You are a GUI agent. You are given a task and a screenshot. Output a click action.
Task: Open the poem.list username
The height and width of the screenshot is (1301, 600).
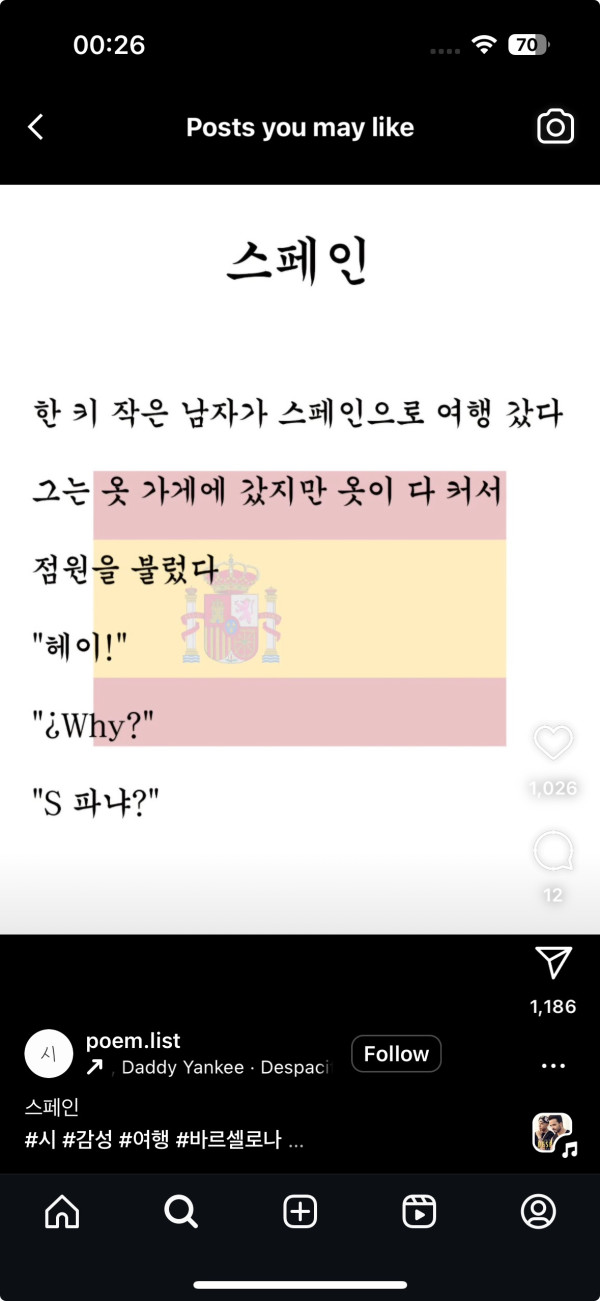click(x=133, y=1041)
